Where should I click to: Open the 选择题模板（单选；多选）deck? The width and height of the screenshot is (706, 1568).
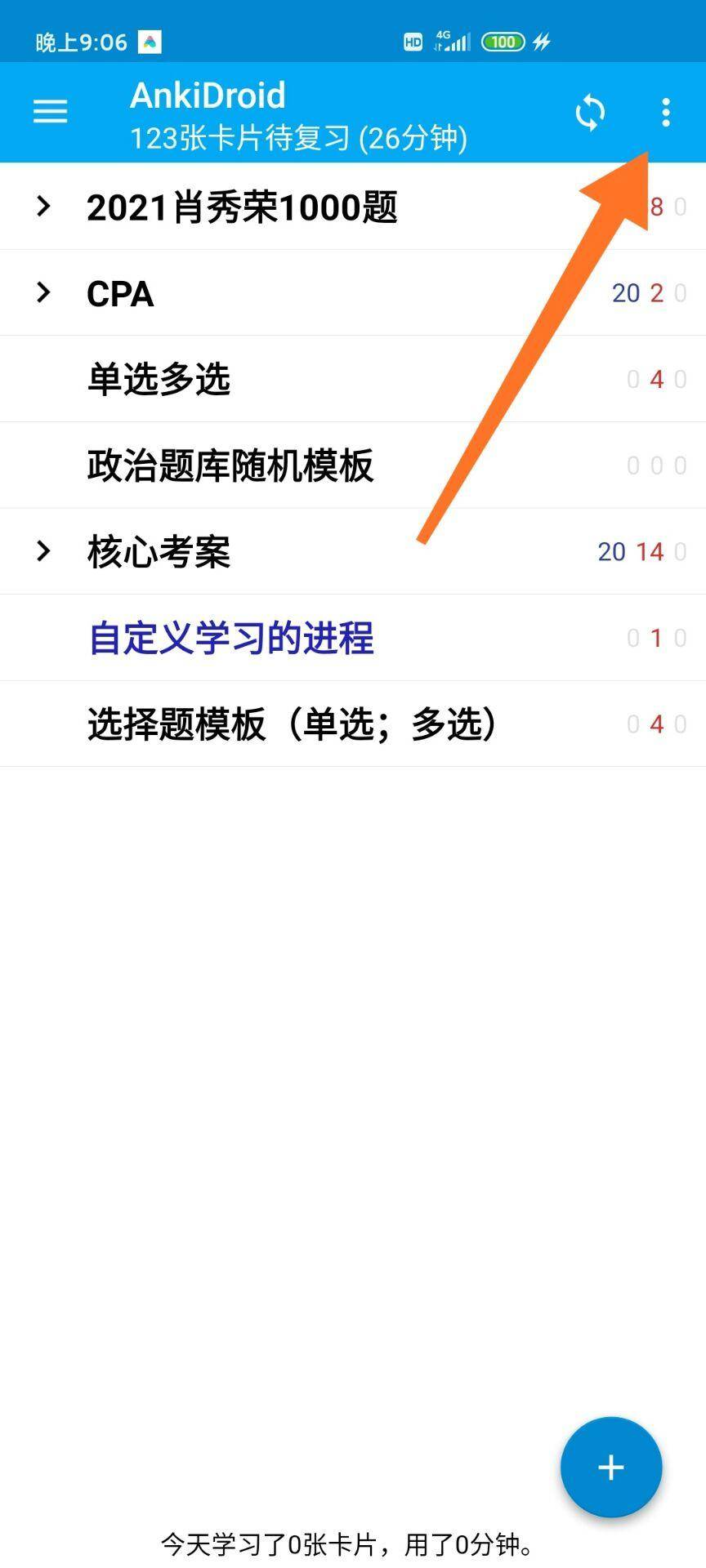(291, 724)
